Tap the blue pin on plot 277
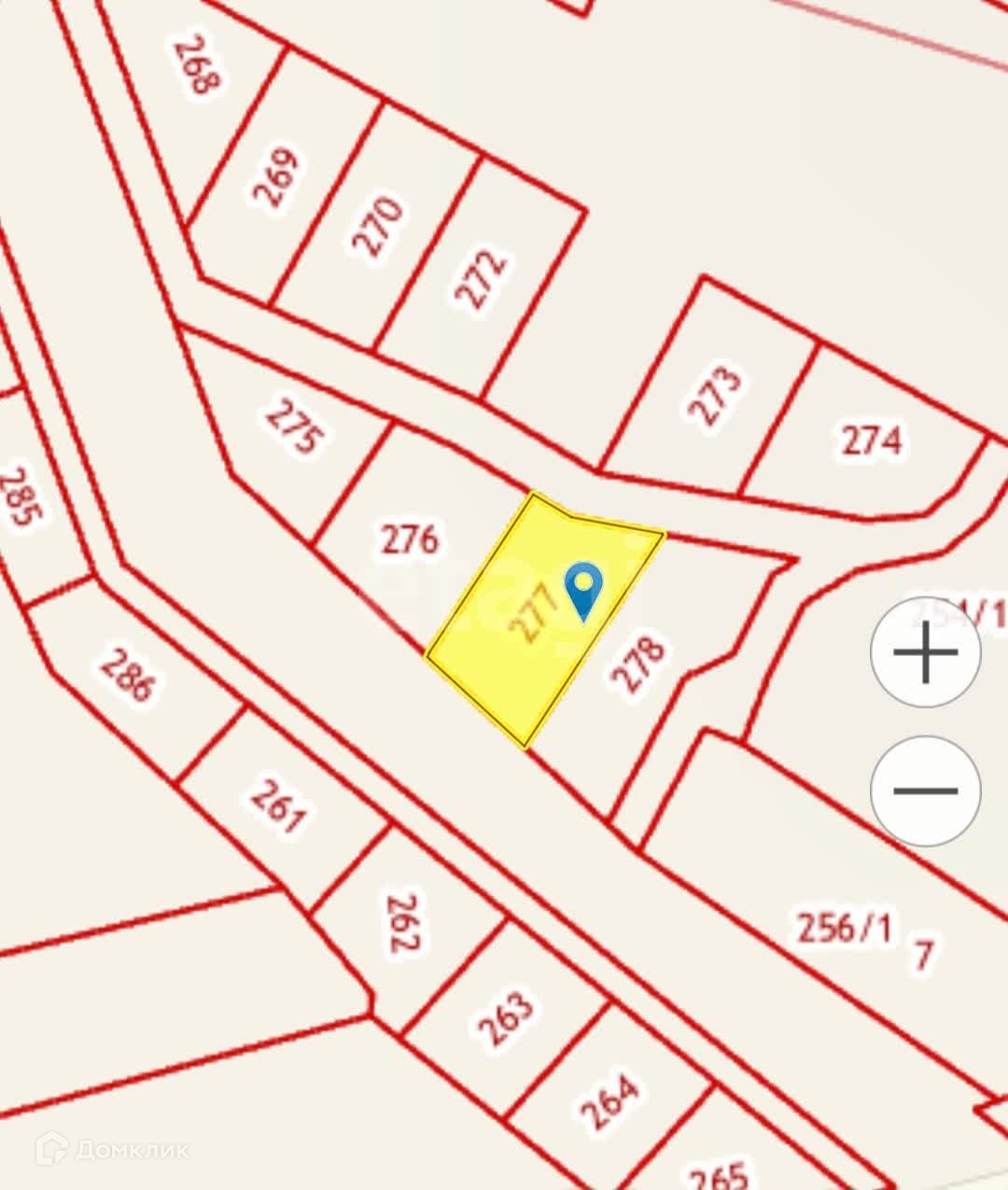 [x=583, y=590]
